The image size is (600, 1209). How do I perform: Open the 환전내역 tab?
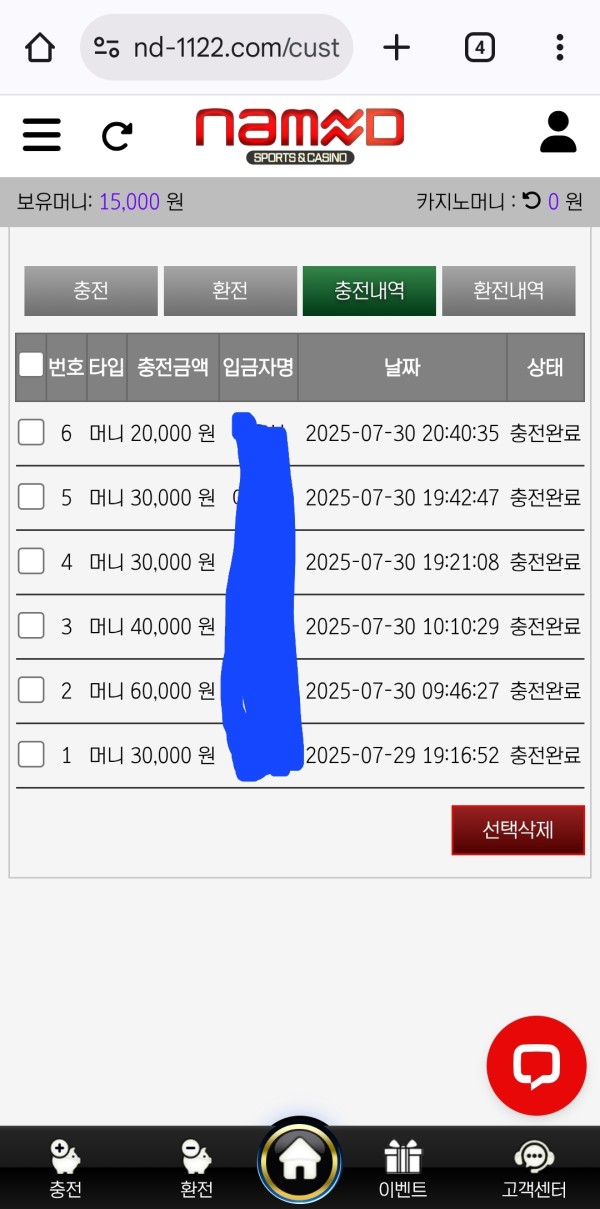tap(508, 291)
